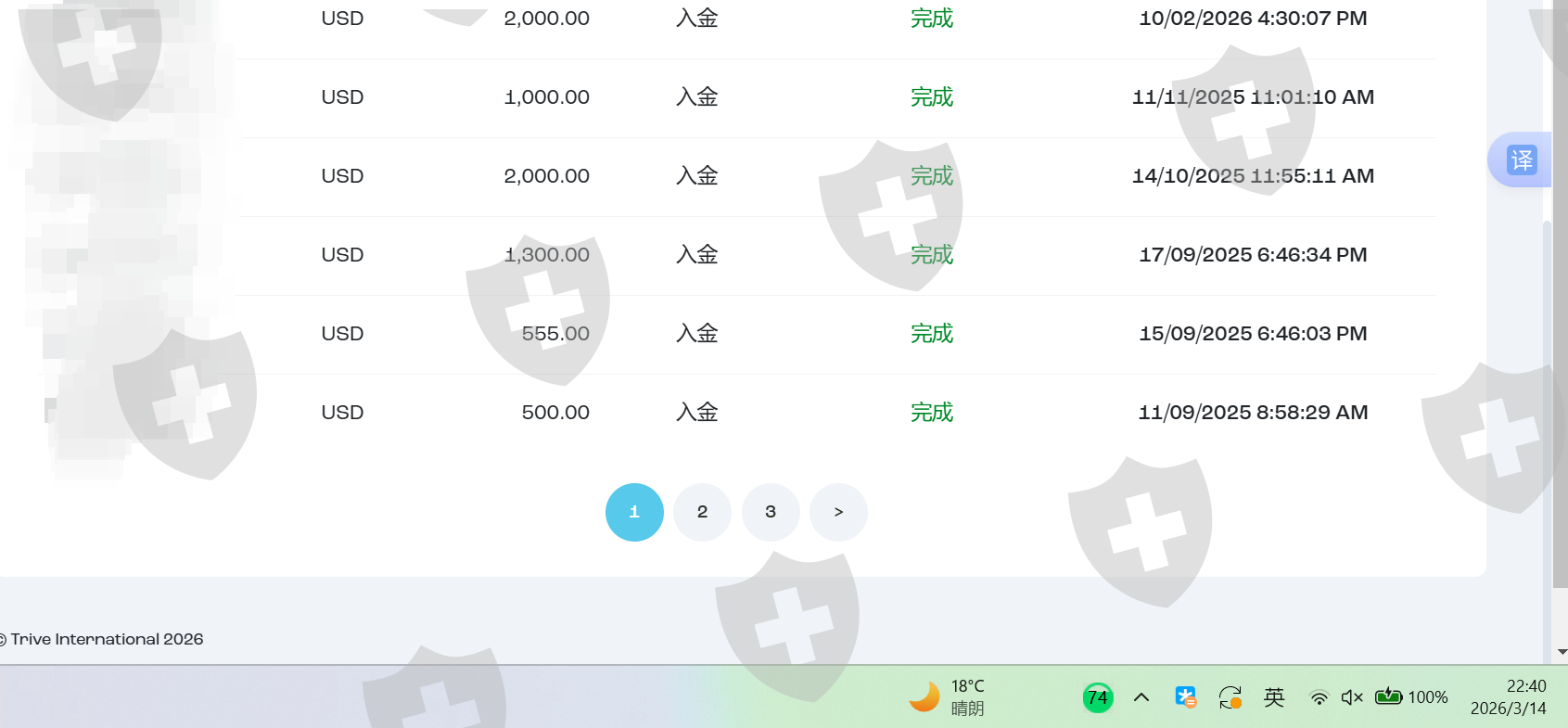Expand hidden system tray icons

pos(1141,697)
